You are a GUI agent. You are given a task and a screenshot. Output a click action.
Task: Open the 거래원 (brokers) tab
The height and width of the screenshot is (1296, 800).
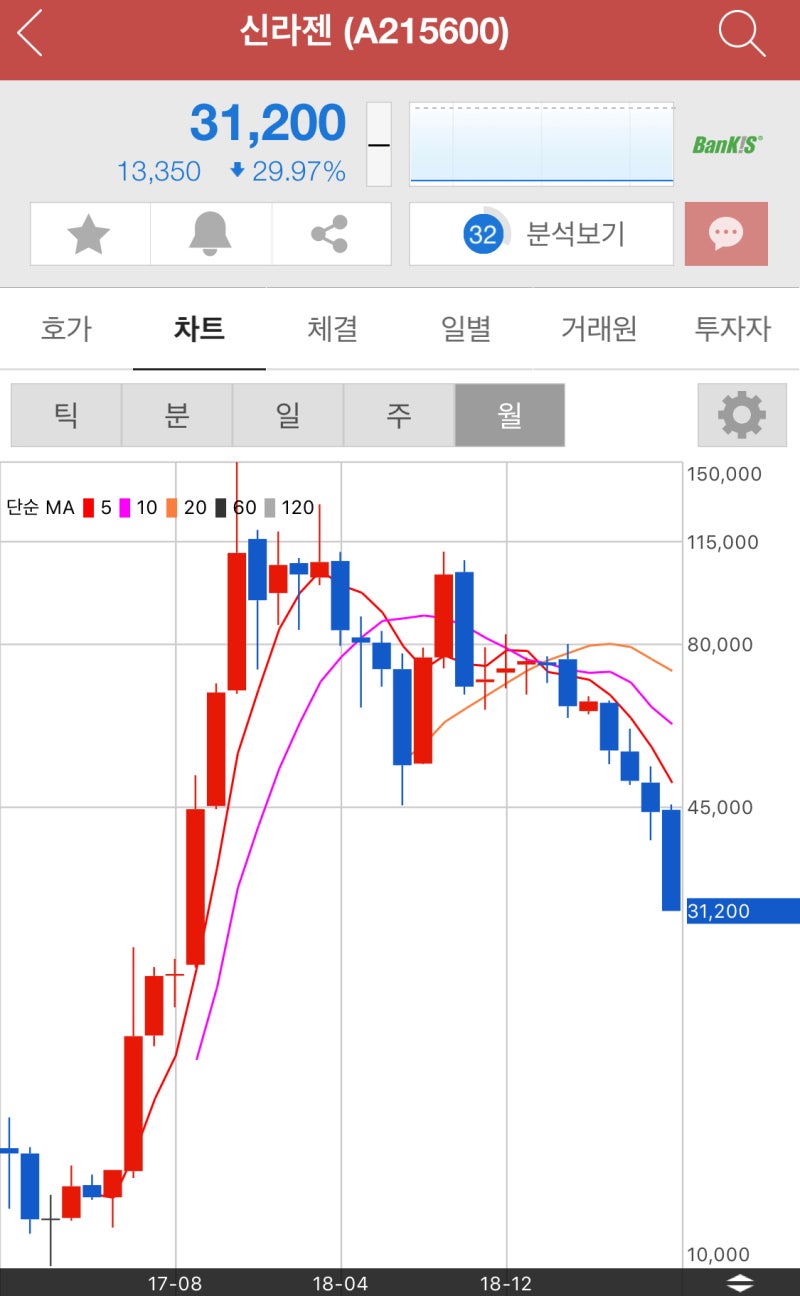tap(599, 329)
